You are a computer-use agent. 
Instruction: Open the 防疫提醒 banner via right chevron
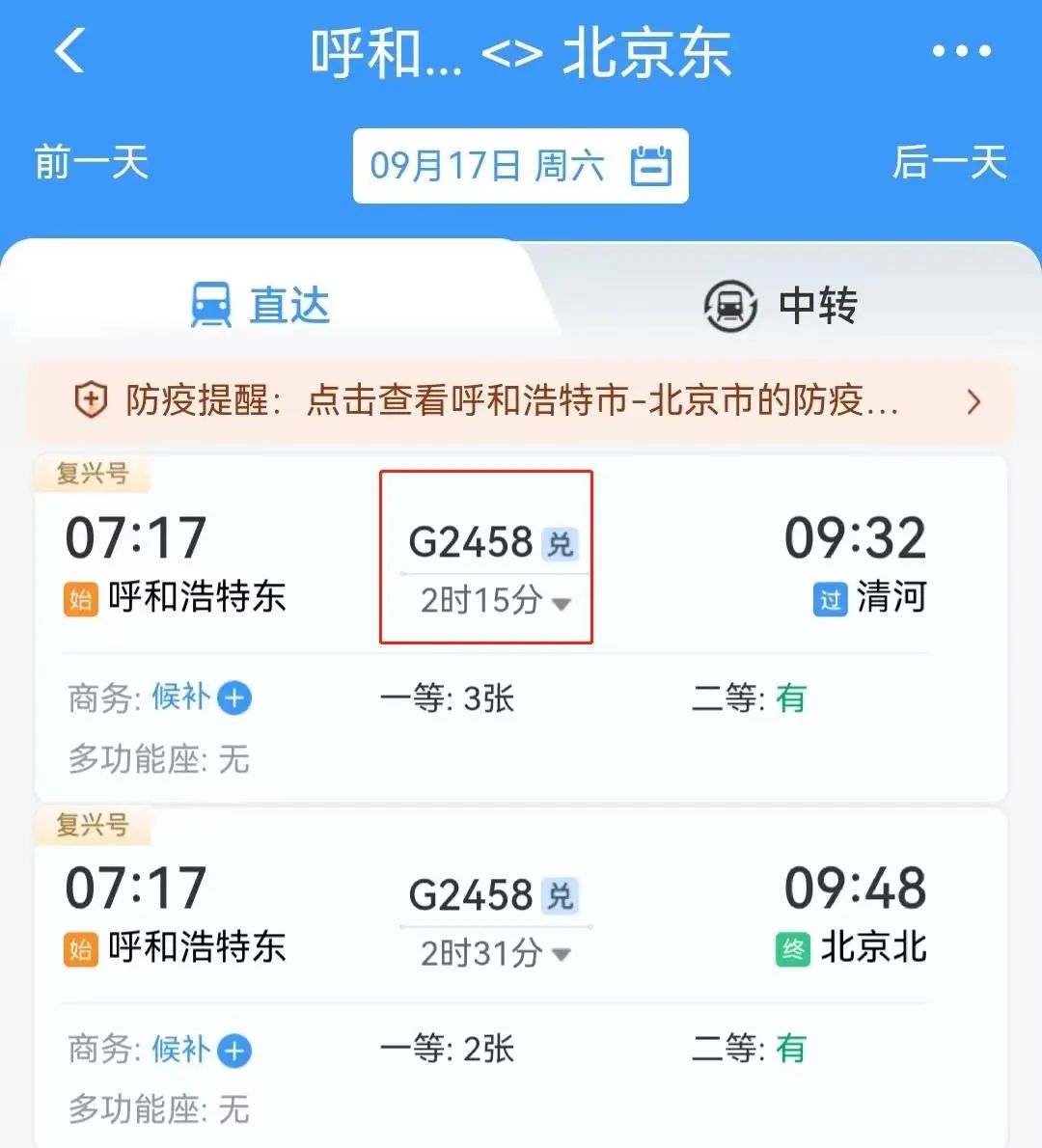point(973,401)
